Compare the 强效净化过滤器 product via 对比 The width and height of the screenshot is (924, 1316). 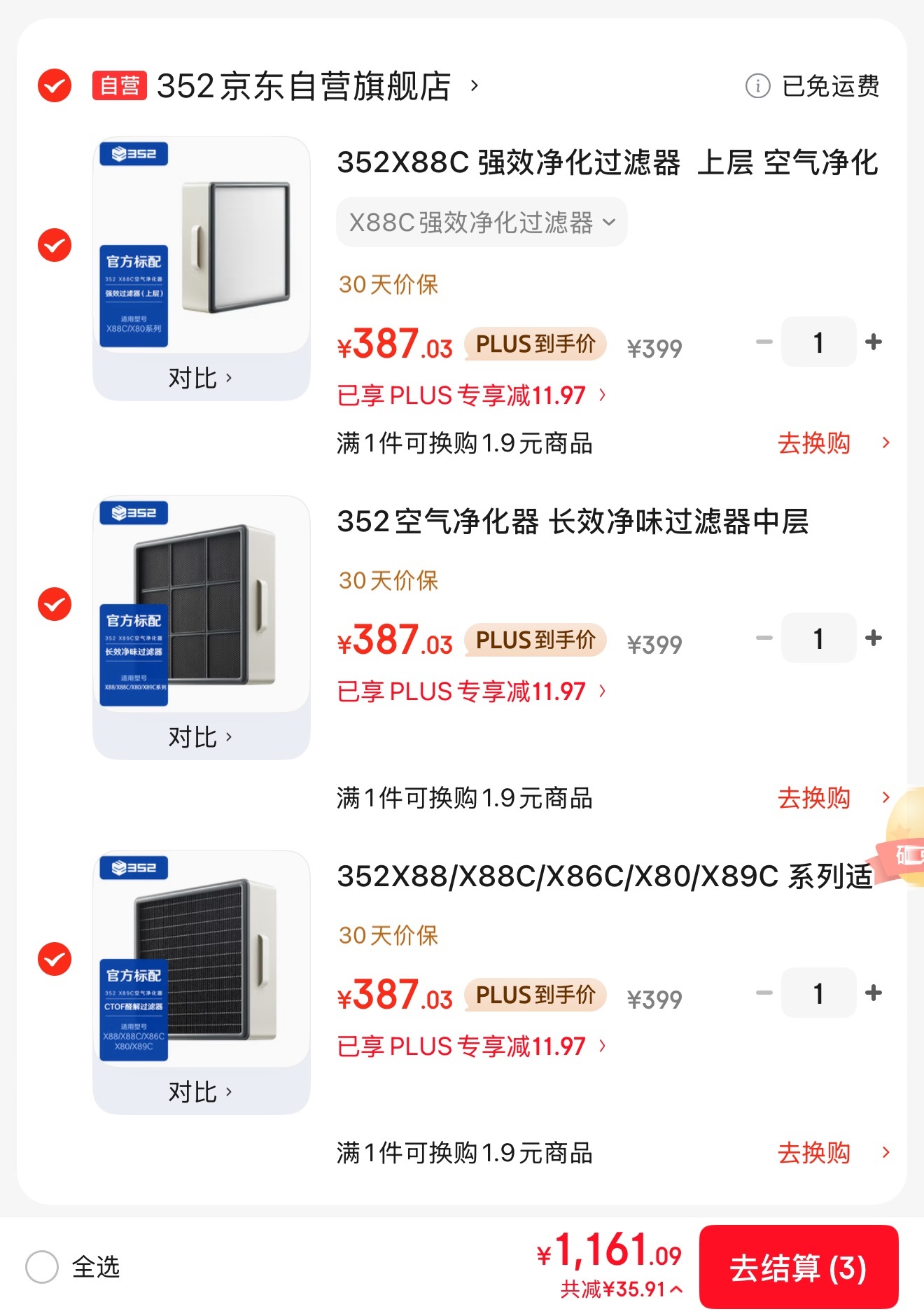pos(200,378)
